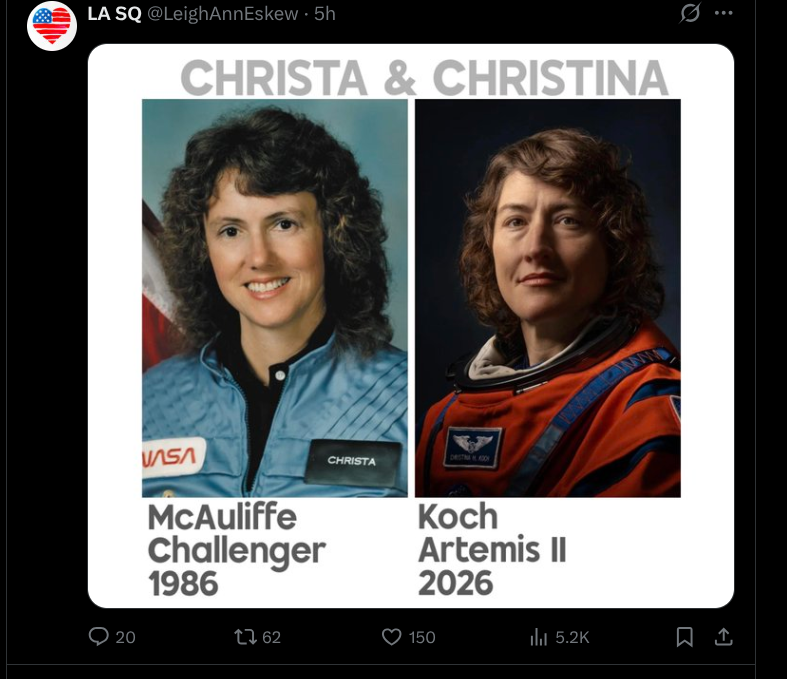Reply to the post with 20 comments

99,637
